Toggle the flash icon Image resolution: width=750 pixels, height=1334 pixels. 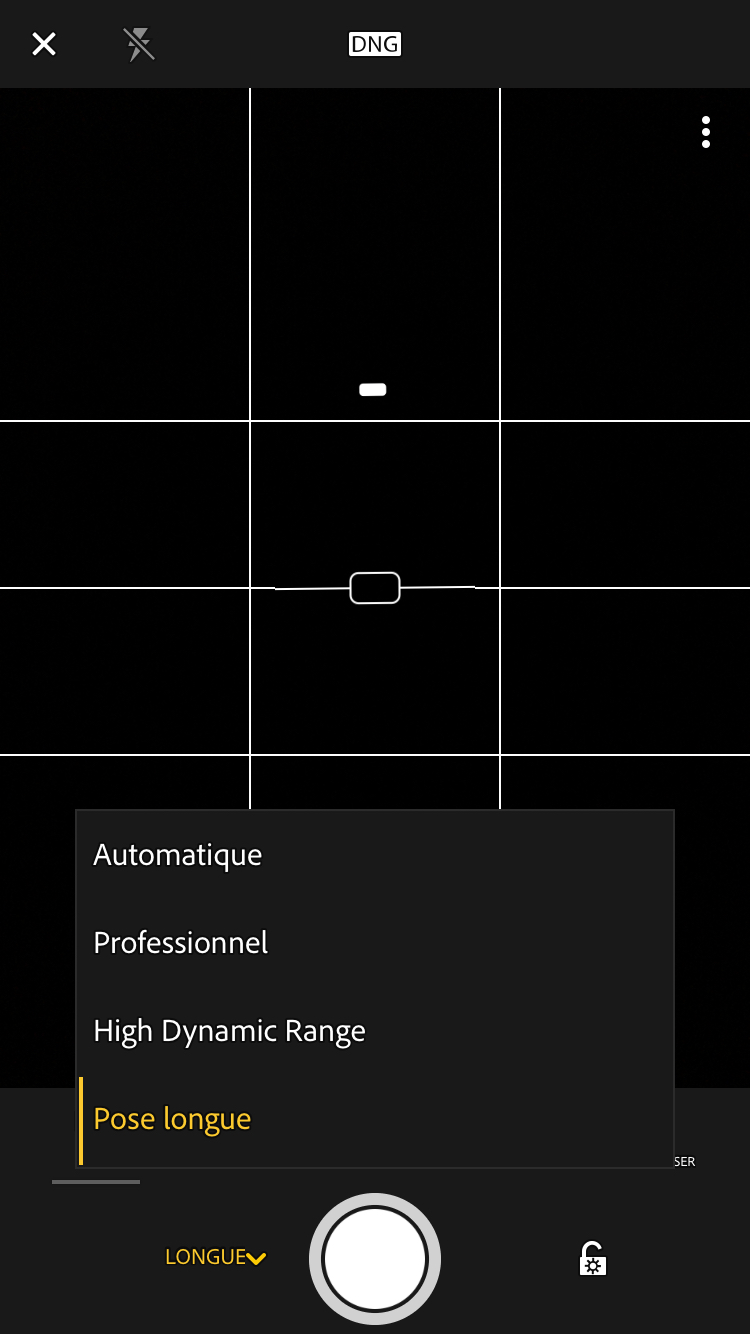tap(139, 44)
